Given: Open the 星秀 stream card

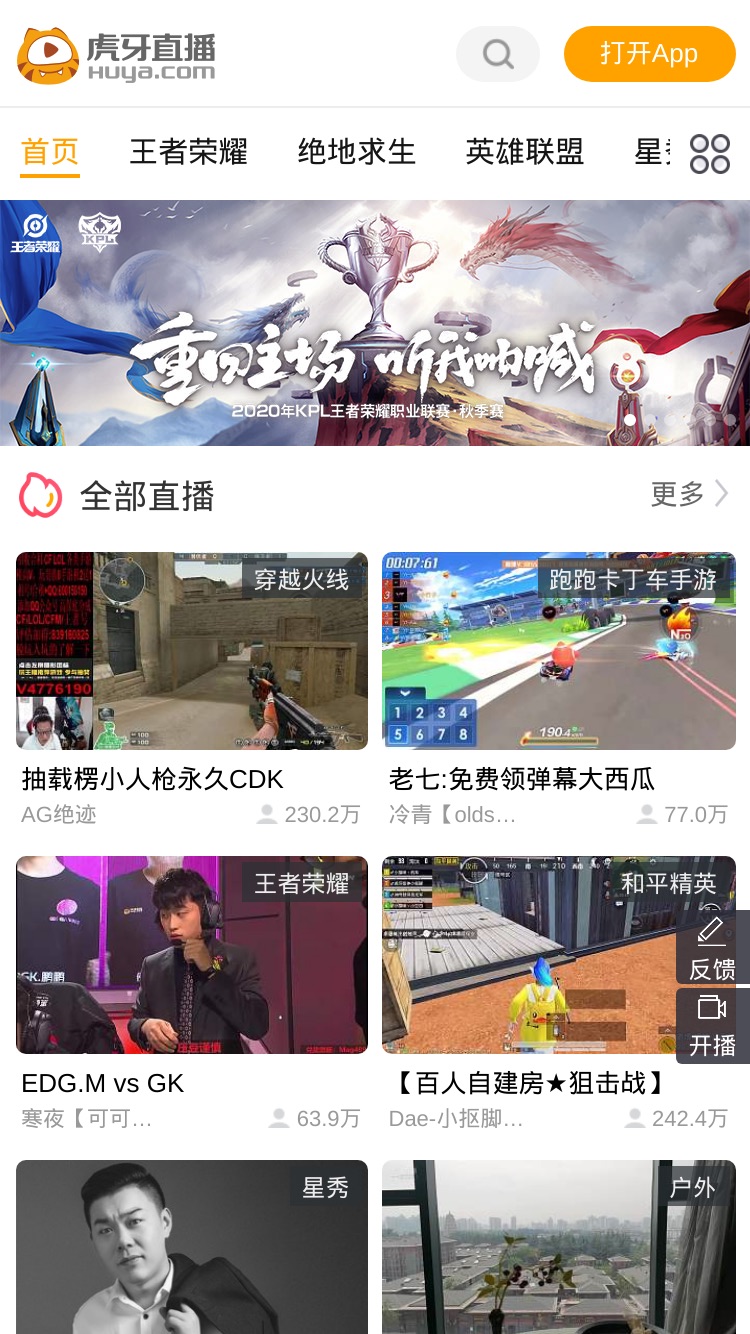Looking at the screenshot, I should click(x=192, y=1247).
